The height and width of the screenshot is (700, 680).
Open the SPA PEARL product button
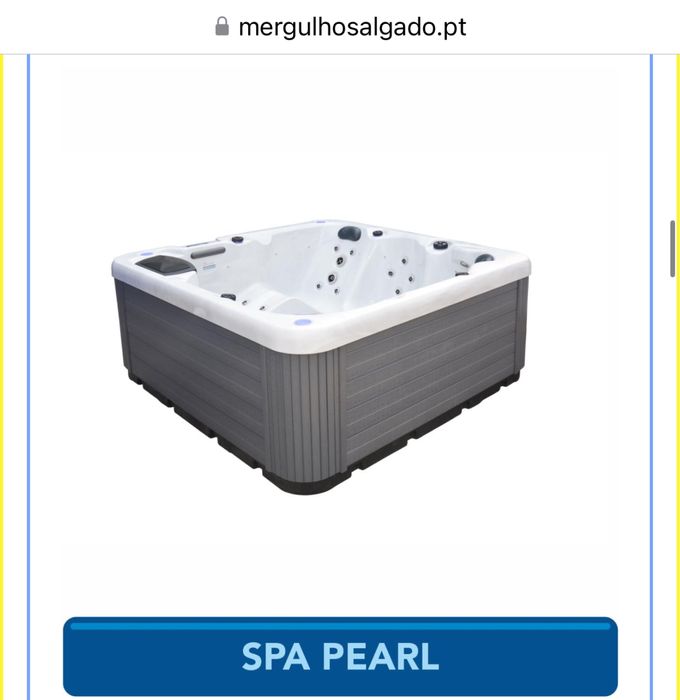click(x=340, y=656)
